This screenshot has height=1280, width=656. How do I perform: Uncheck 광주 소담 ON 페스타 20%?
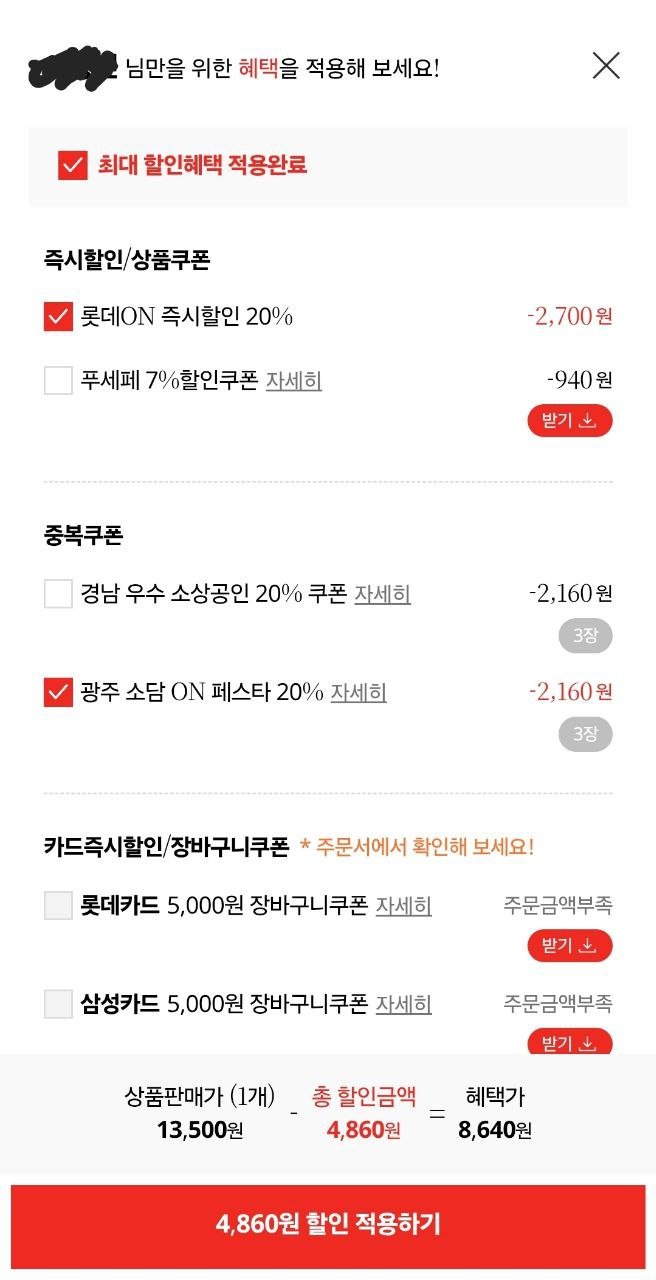(59, 691)
